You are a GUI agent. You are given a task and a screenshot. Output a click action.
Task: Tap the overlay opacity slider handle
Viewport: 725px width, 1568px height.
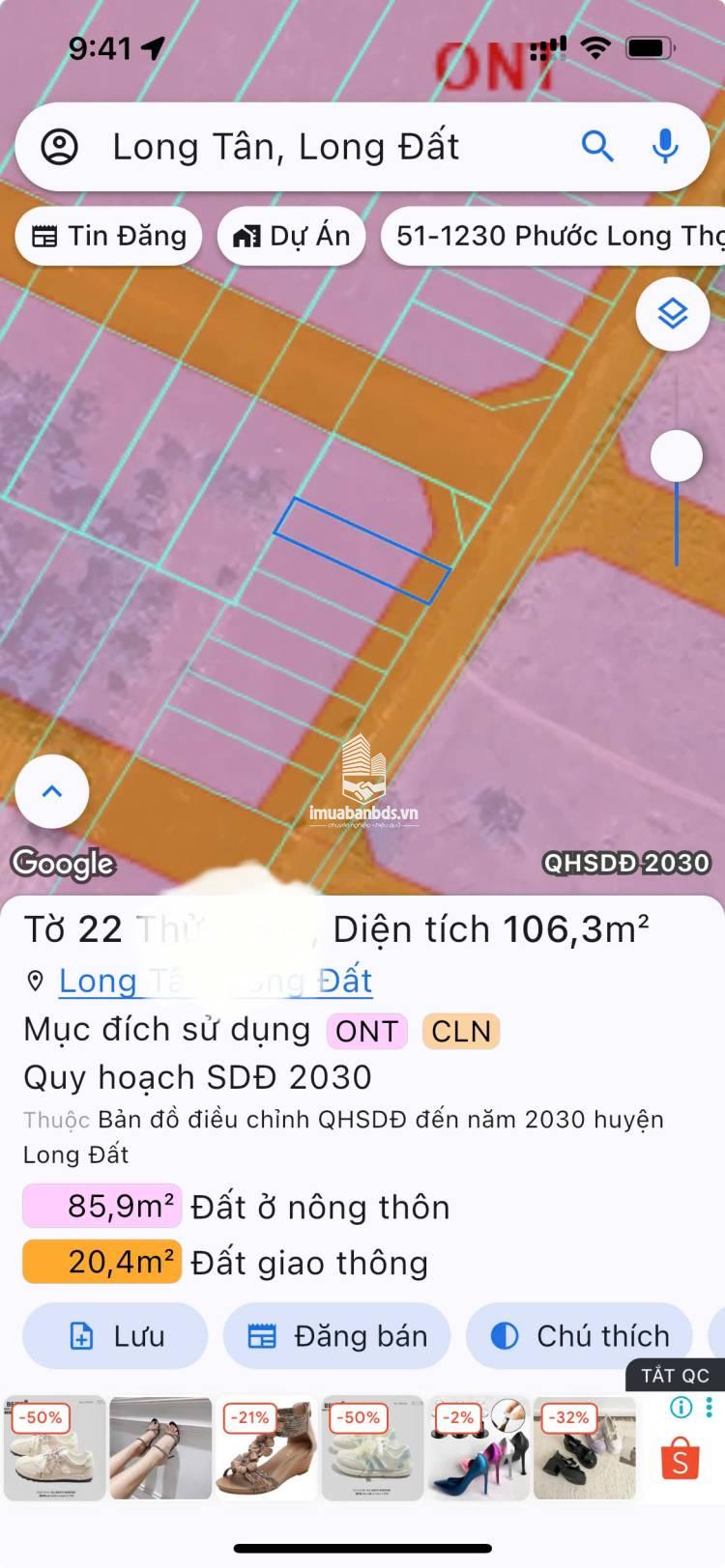coord(676,455)
